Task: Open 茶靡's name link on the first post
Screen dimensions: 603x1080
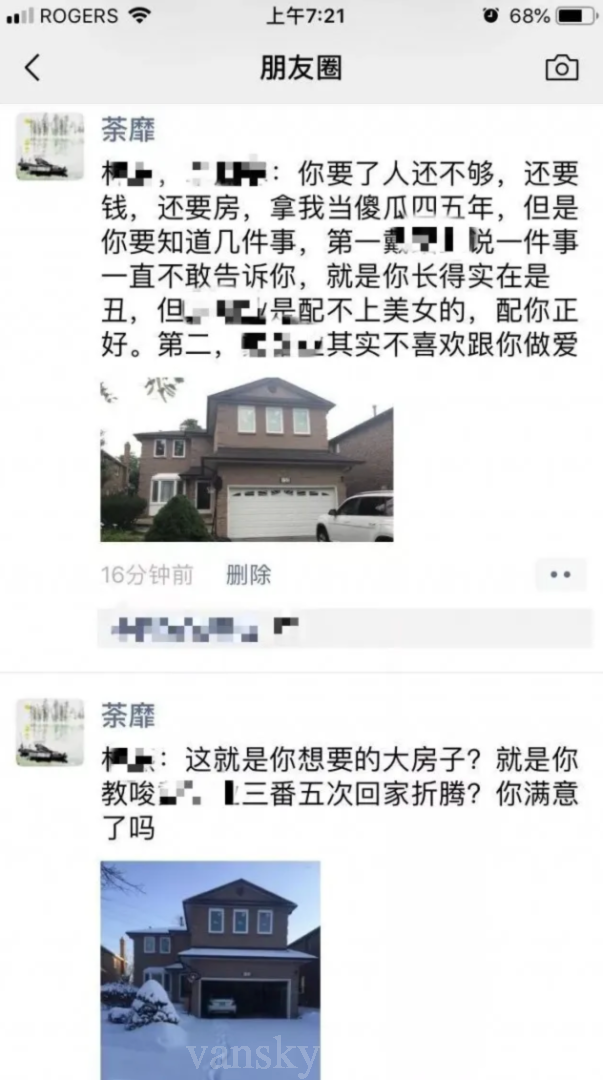Action: tap(128, 129)
